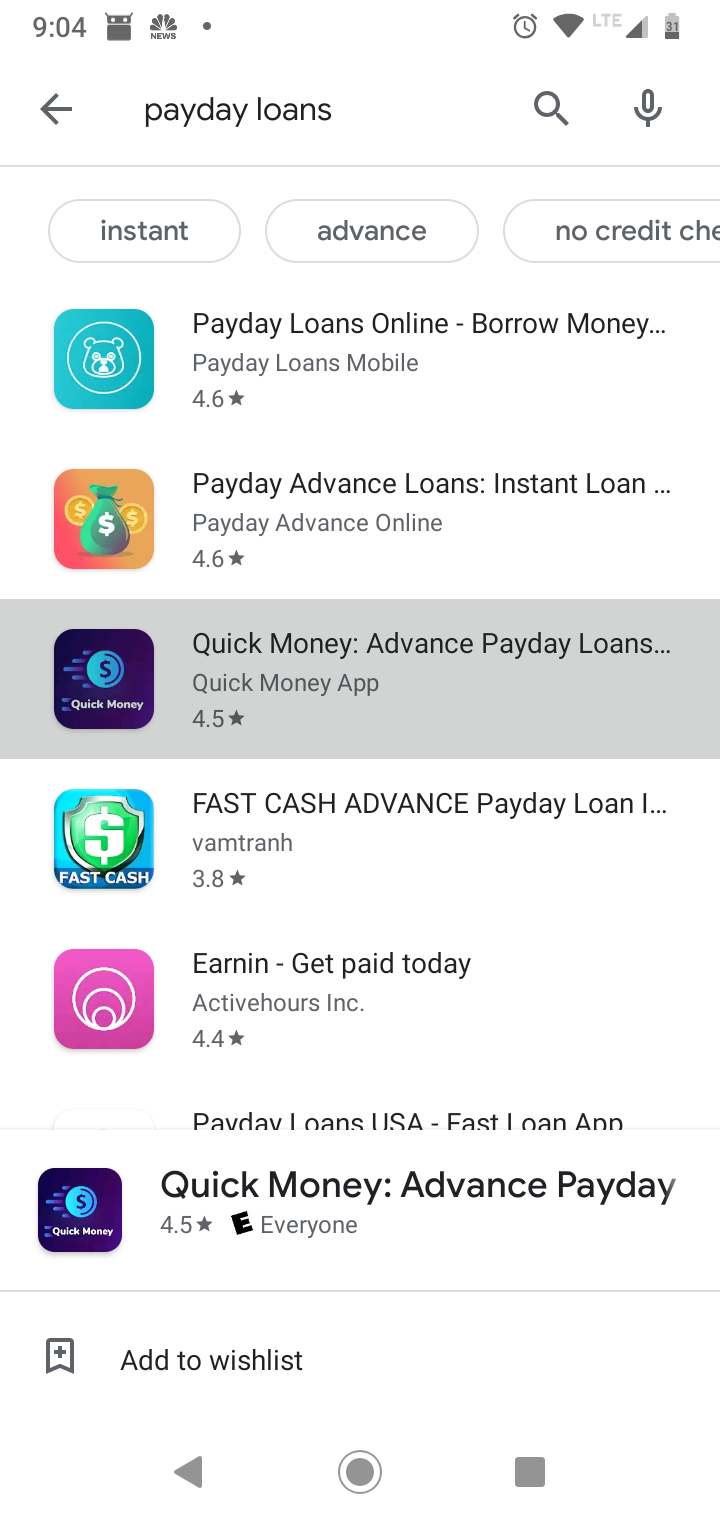Go back using the top-left arrow
Image resolution: width=720 pixels, height=1520 pixels.
coord(56,108)
